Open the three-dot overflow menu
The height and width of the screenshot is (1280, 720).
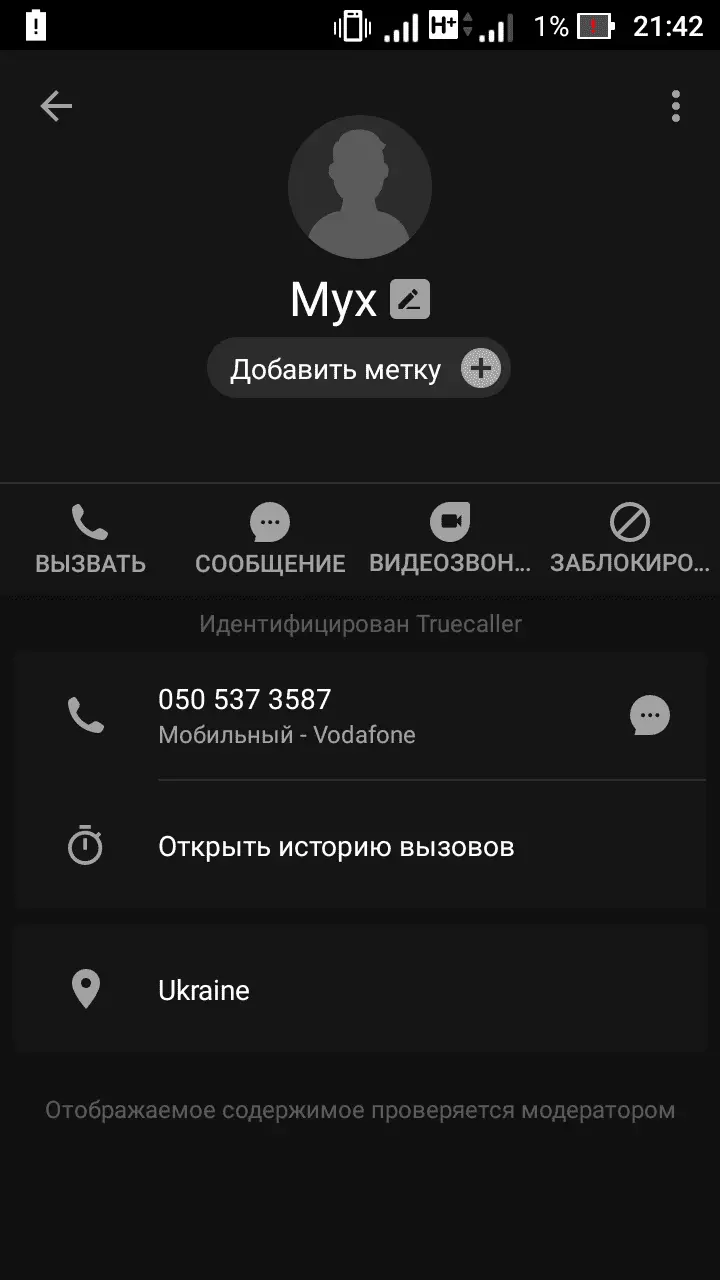[676, 106]
